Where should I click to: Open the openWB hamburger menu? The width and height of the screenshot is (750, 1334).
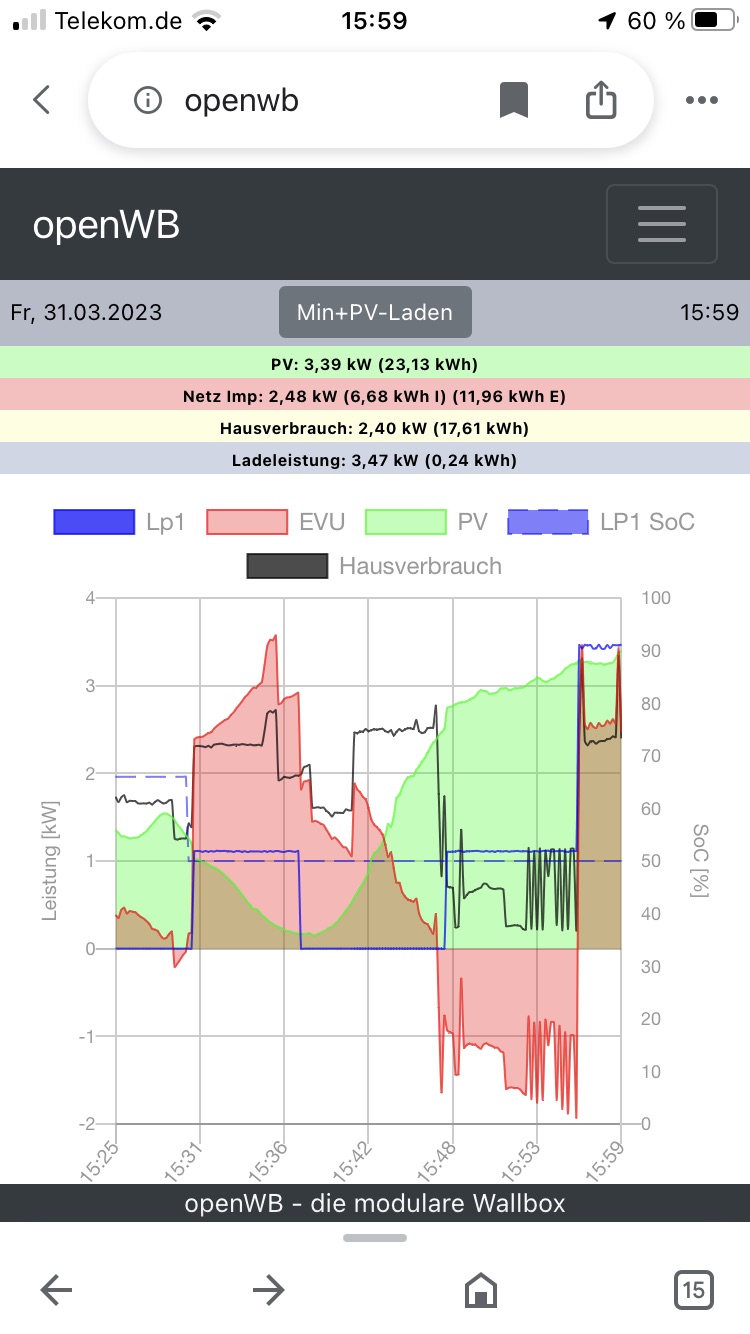pyautogui.click(x=661, y=224)
